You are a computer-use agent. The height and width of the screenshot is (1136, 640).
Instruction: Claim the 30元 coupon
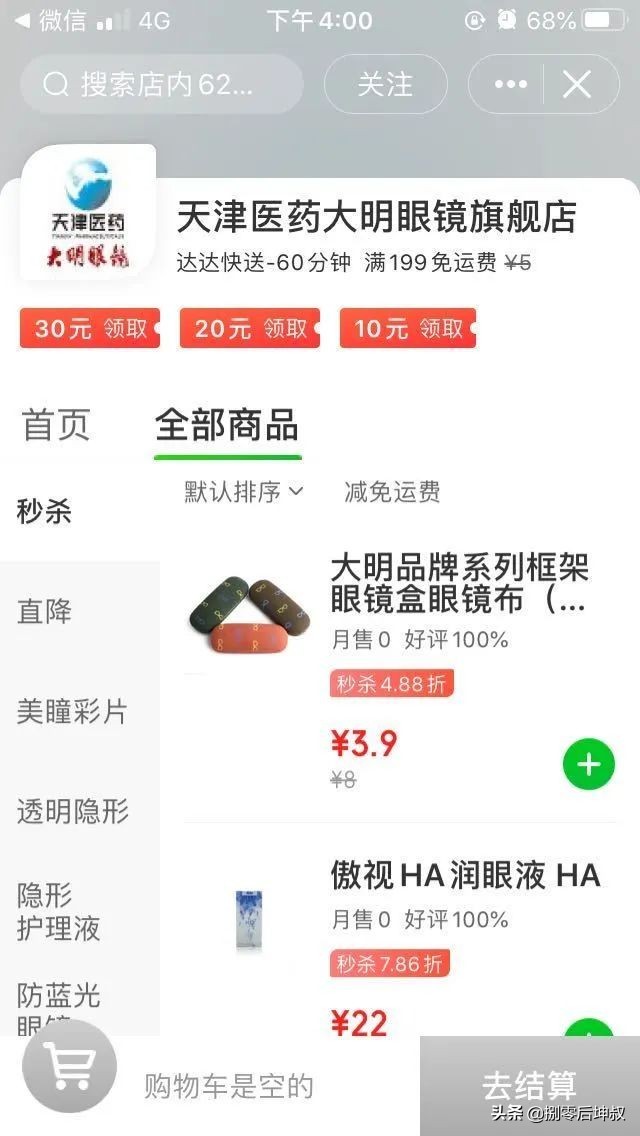(90, 328)
